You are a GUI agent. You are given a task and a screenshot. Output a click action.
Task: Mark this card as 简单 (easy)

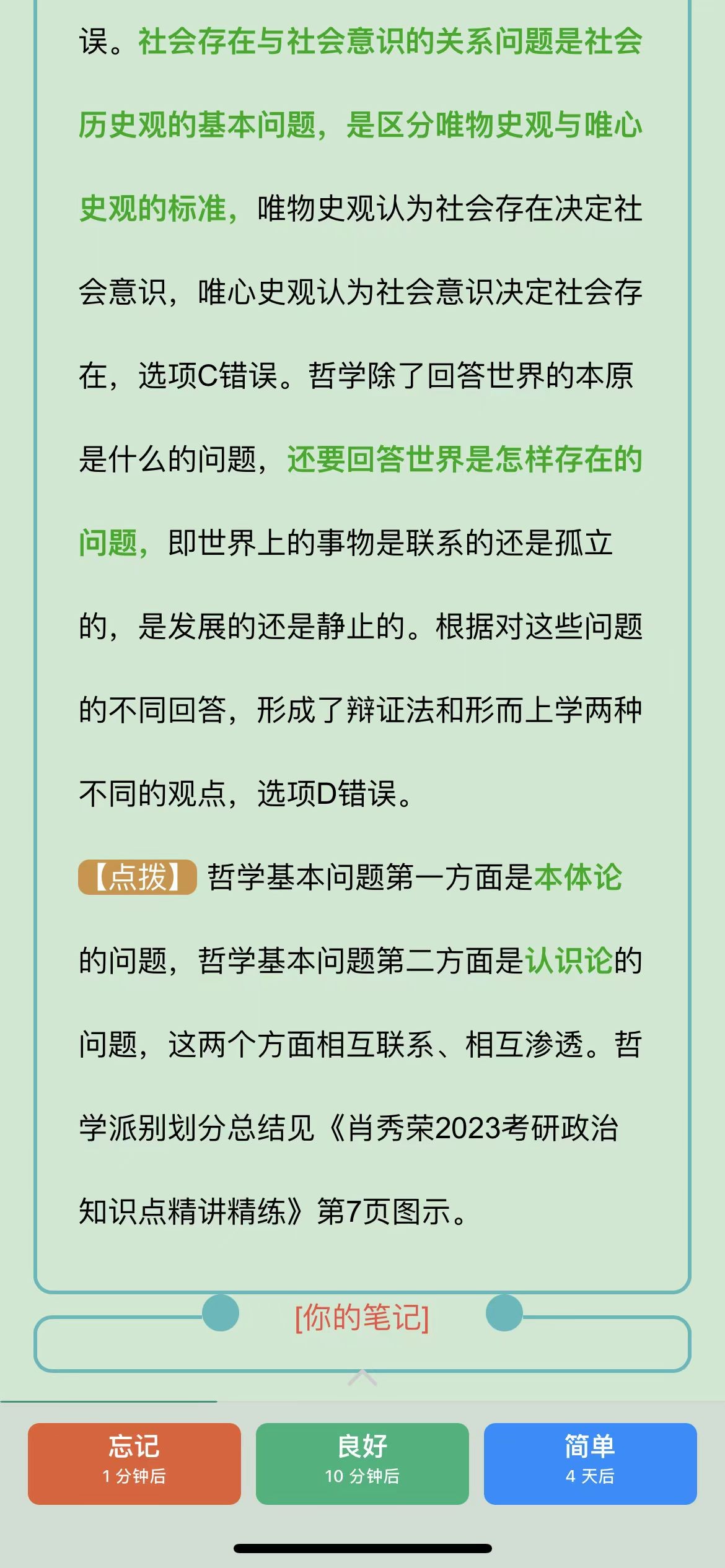click(x=590, y=1463)
